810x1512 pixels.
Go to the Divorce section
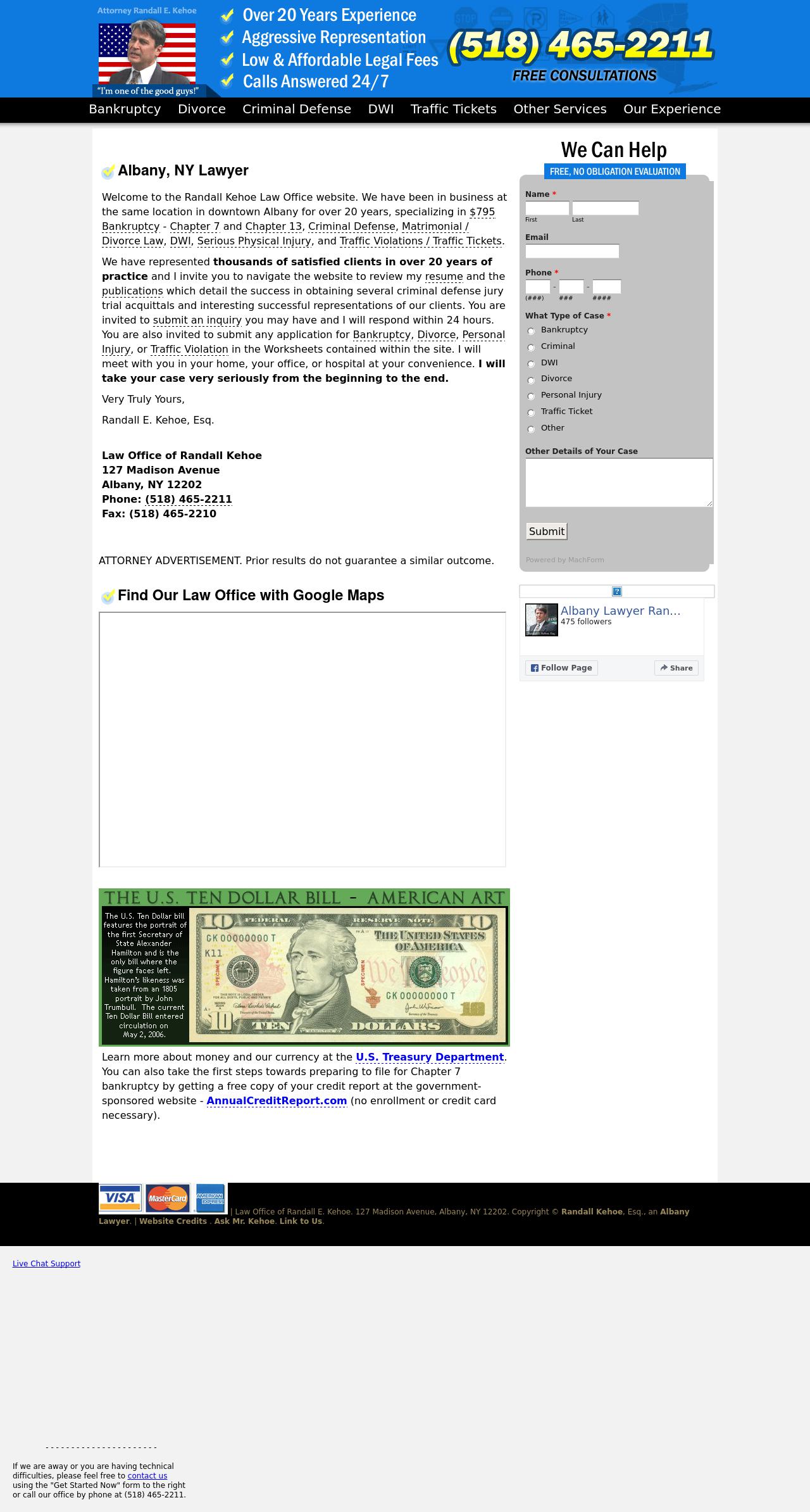click(201, 109)
